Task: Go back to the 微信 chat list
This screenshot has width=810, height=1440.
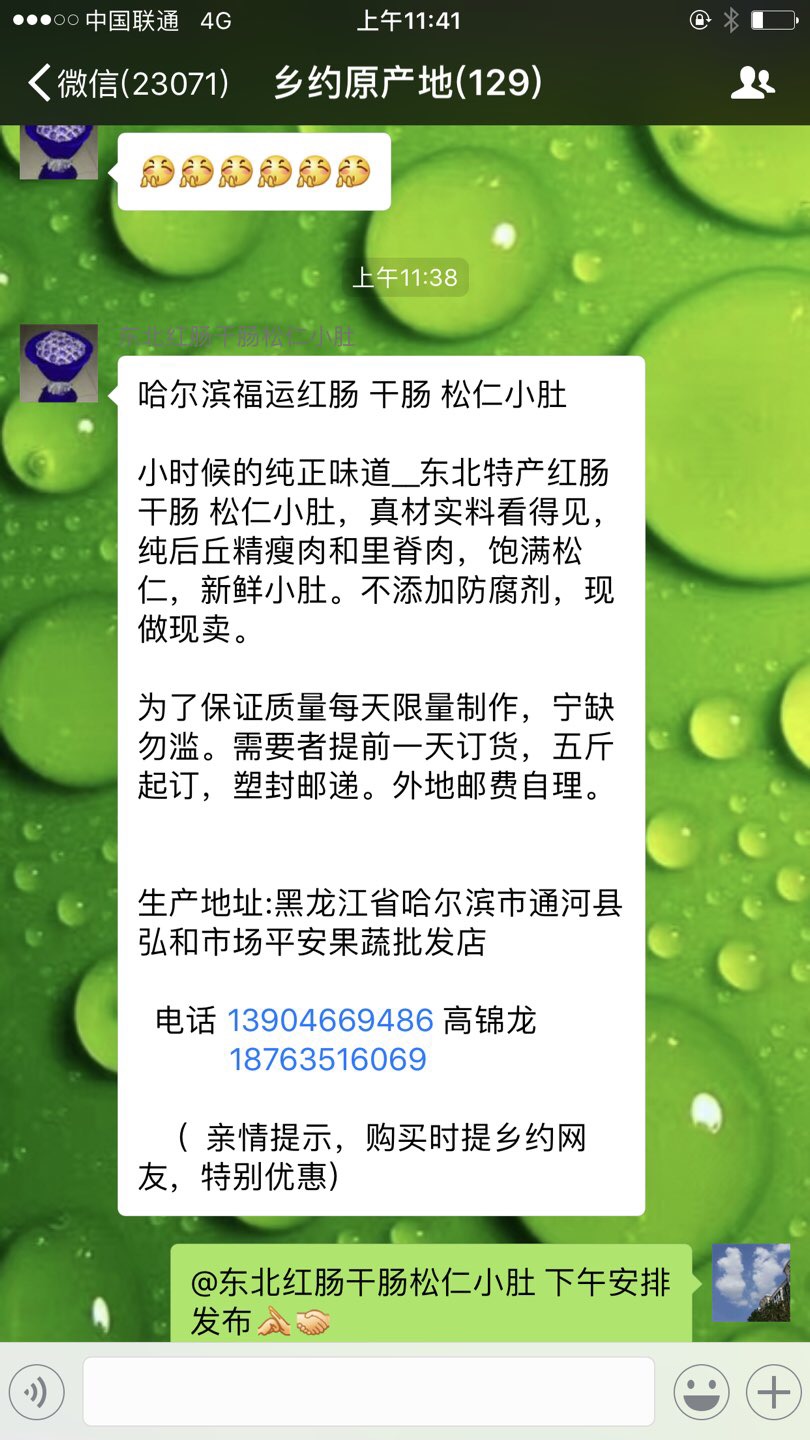Action: click(x=128, y=83)
